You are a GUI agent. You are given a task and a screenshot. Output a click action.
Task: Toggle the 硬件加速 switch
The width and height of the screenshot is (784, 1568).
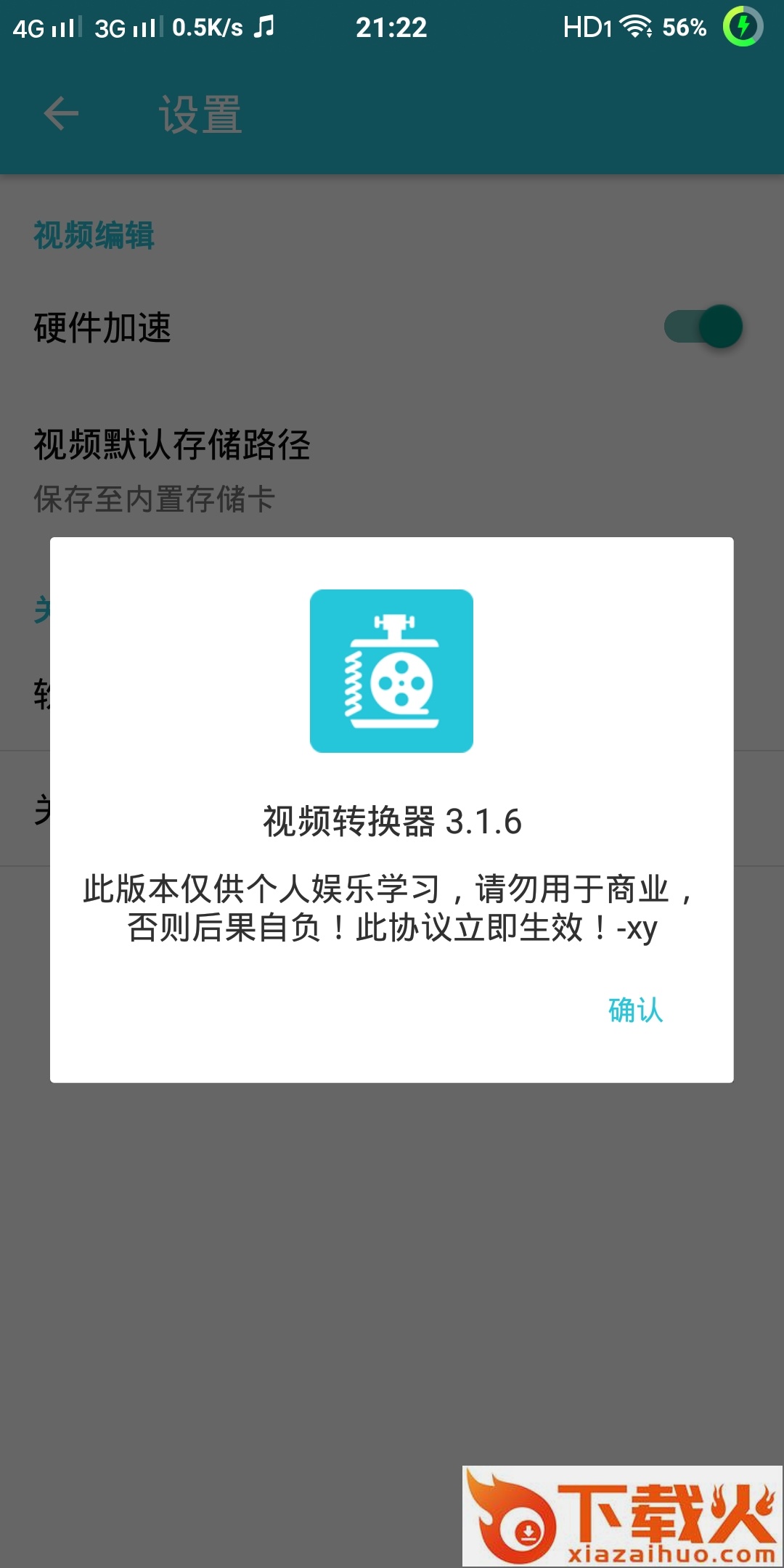click(x=703, y=326)
